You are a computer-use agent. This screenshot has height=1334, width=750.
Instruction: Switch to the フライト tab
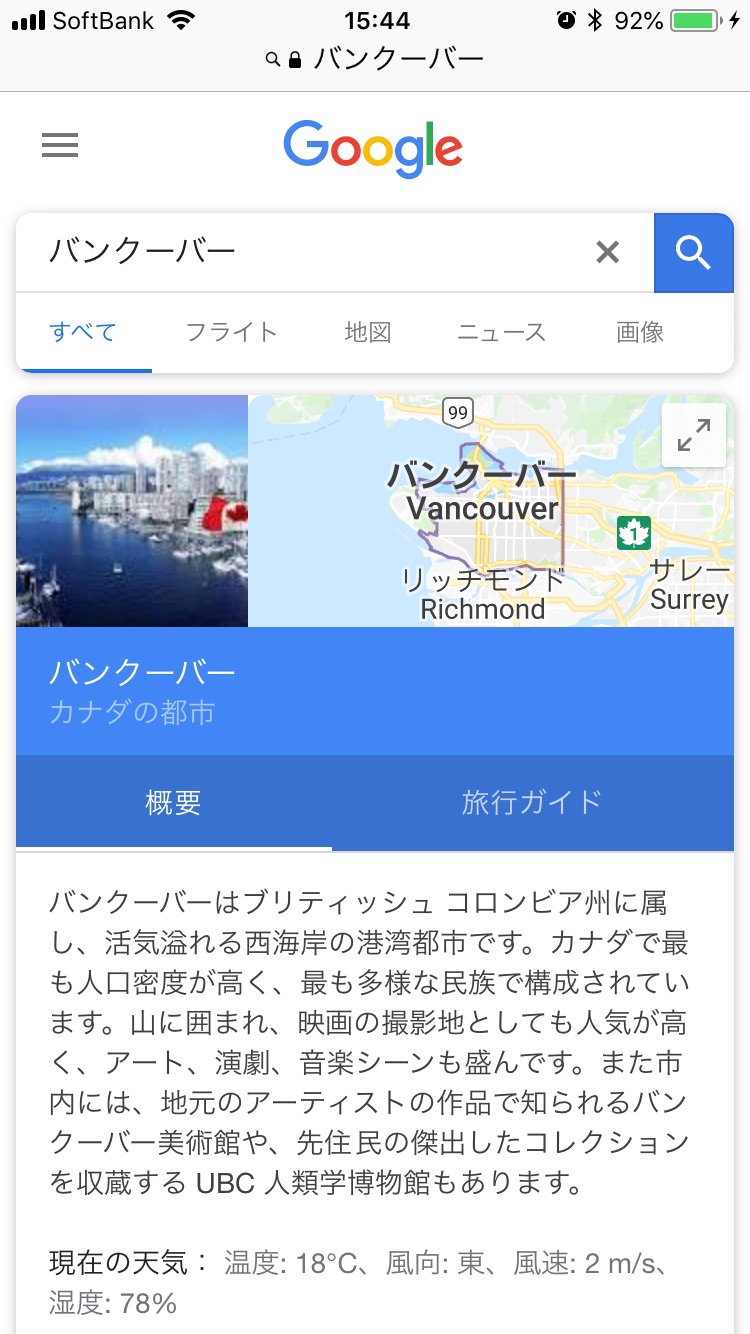(x=231, y=332)
